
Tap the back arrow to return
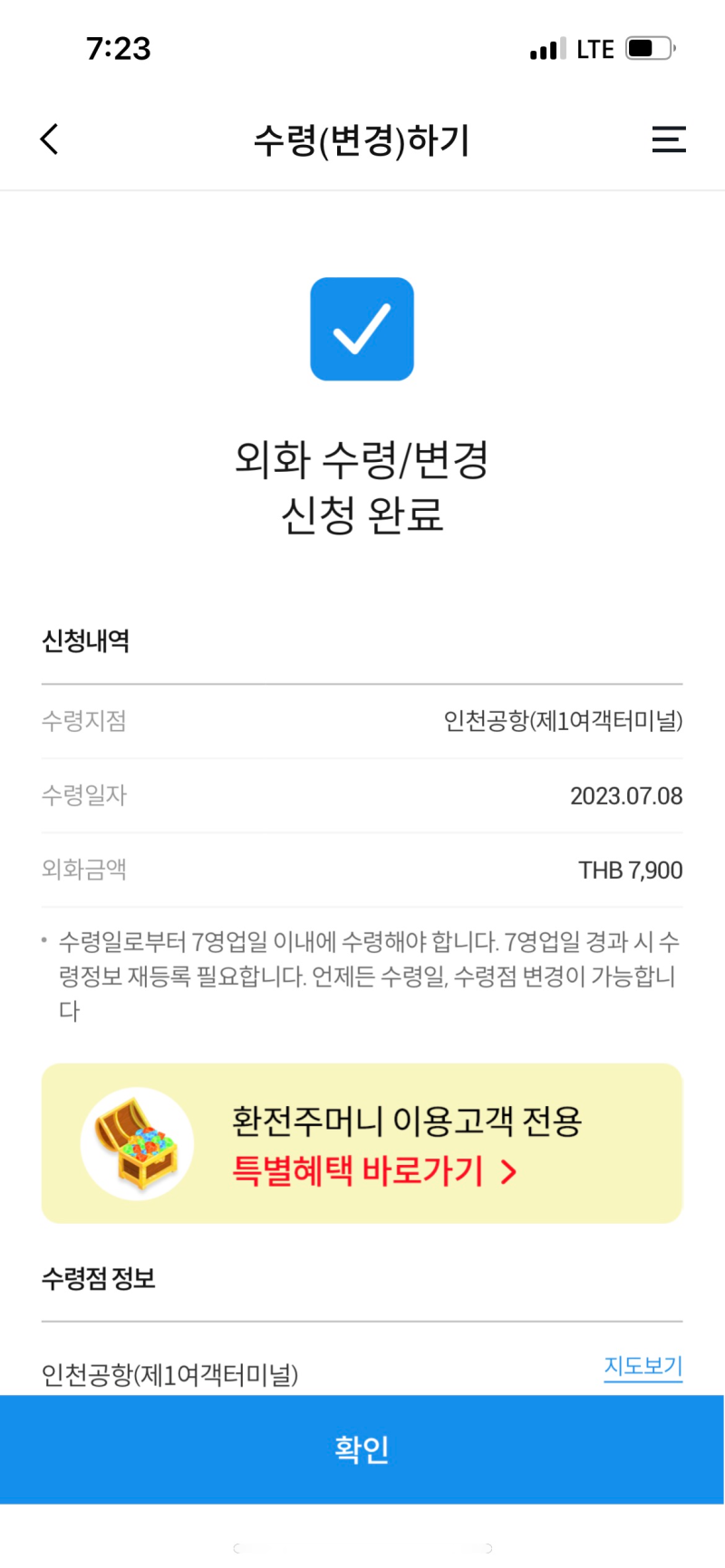pyautogui.click(x=47, y=140)
